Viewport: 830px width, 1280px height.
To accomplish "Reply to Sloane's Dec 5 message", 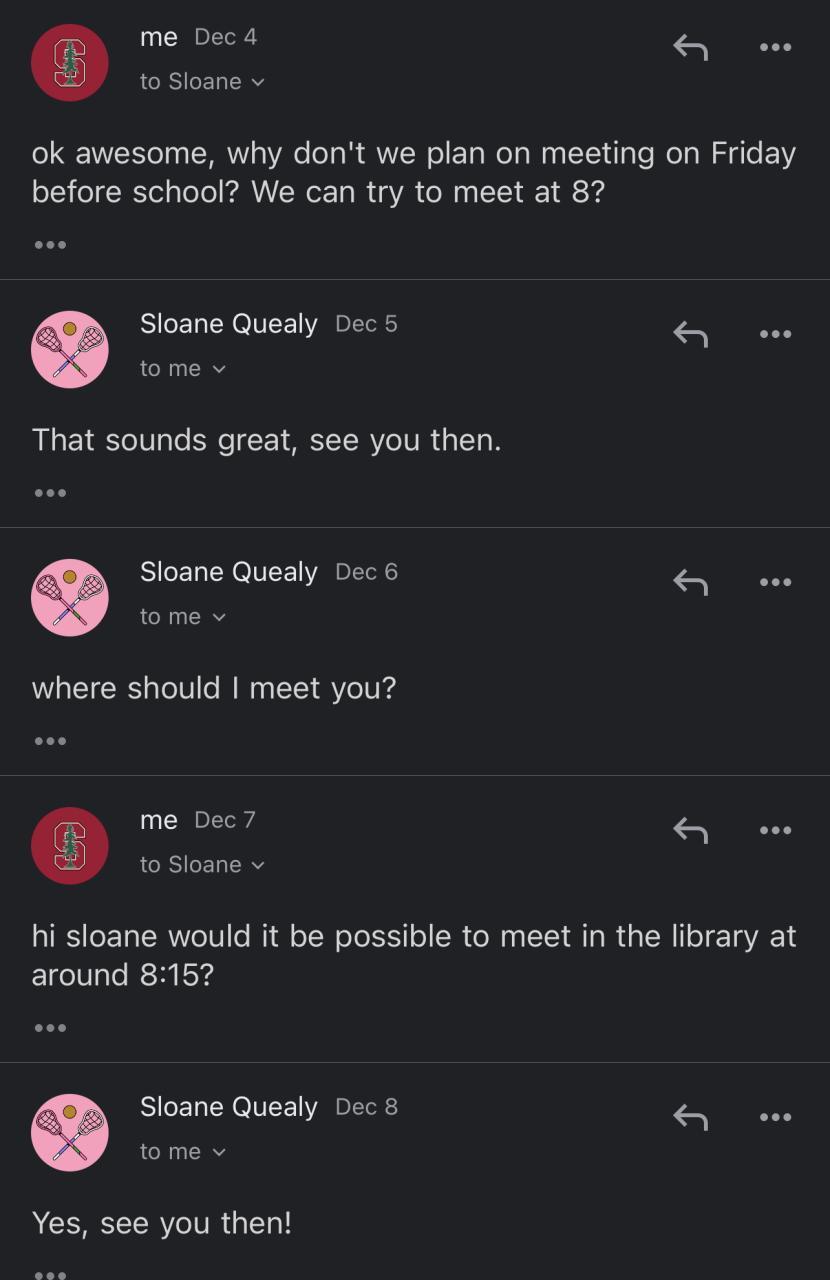I will click(690, 334).
